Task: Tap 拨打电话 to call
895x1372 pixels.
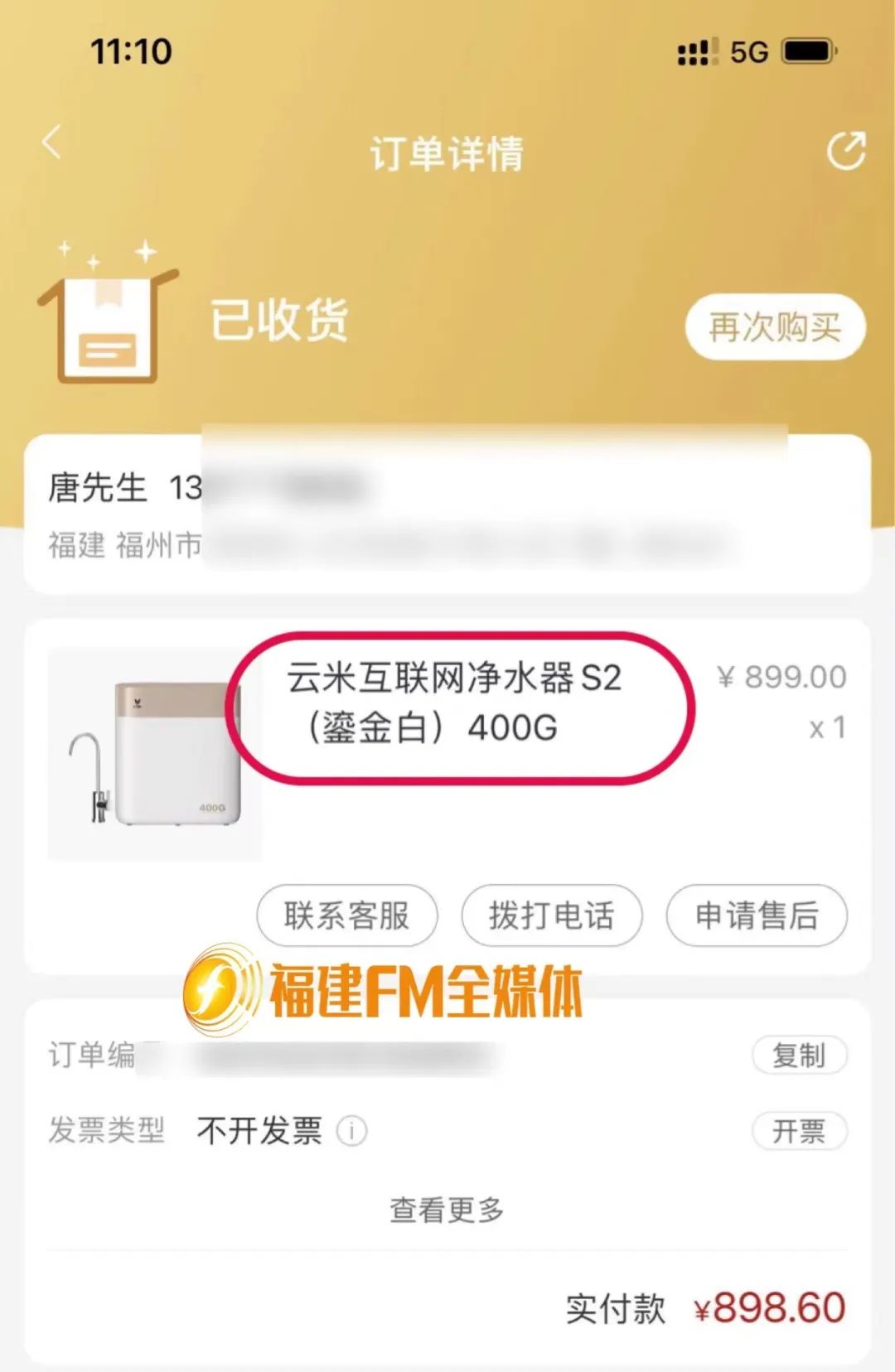Action: pos(551,915)
